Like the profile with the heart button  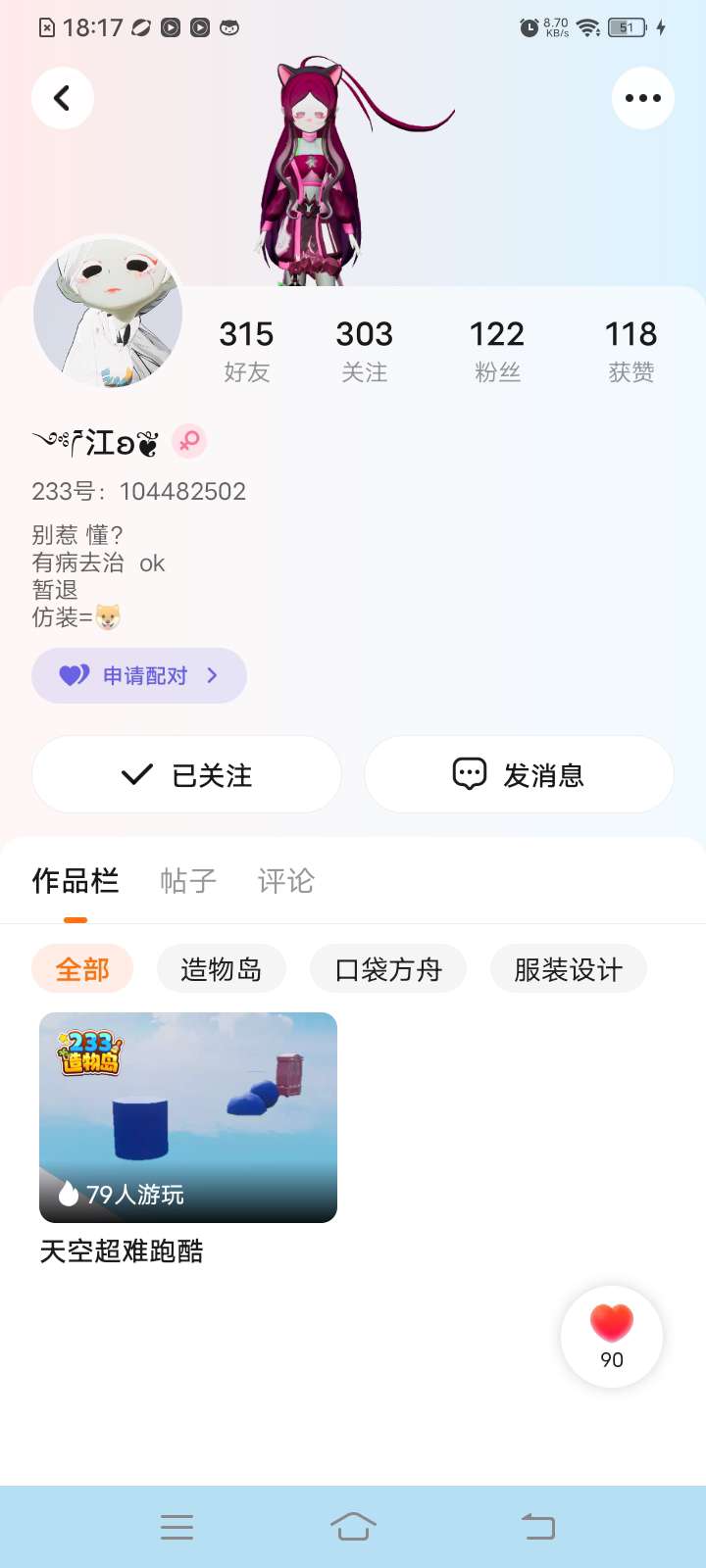[612, 1335]
